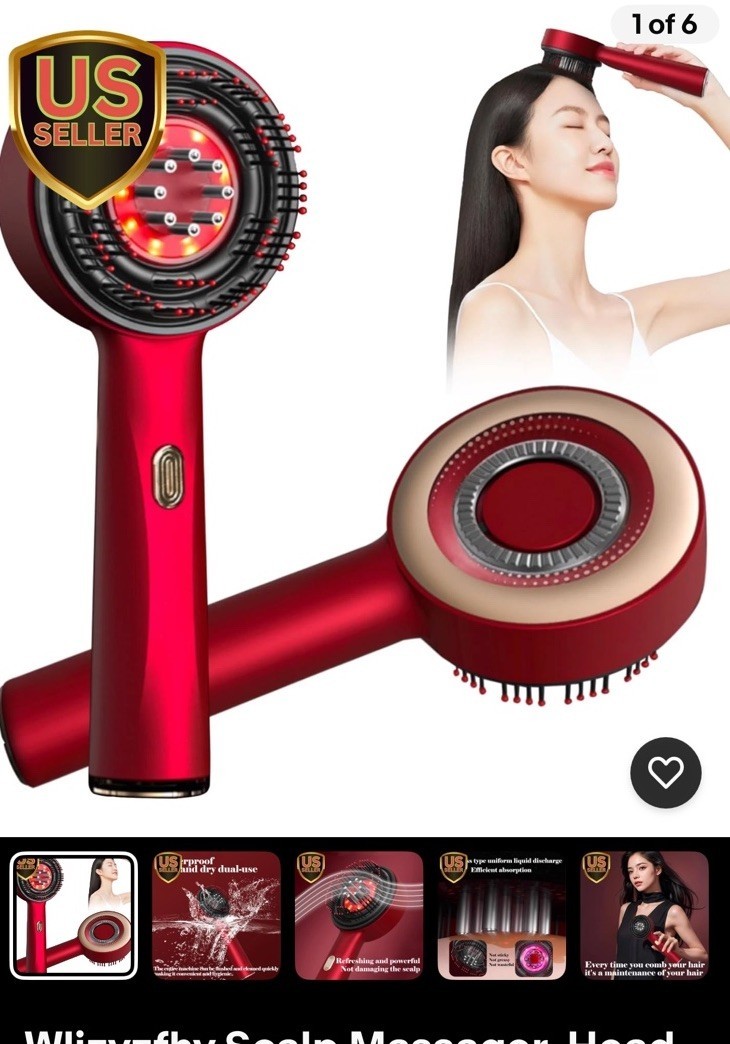
Task: View the waterproof dry dual-use thumbnail
Action: coord(216,915)
